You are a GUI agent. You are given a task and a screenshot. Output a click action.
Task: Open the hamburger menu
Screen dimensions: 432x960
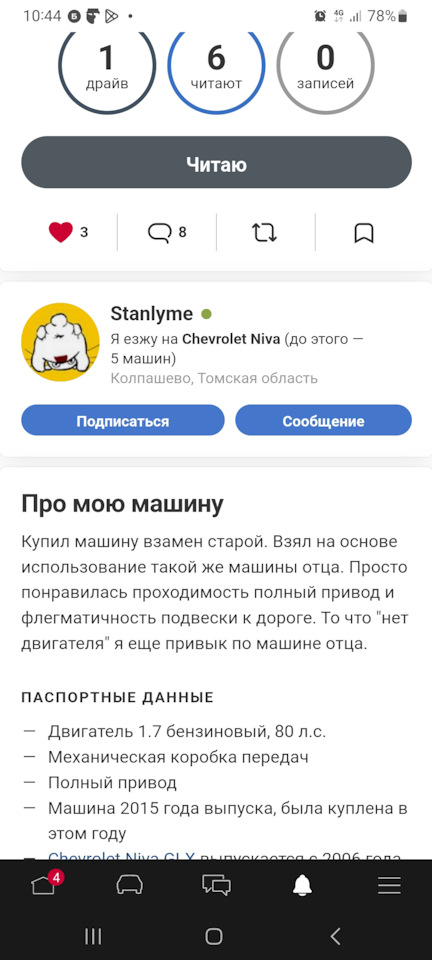[x=389, y=885]
